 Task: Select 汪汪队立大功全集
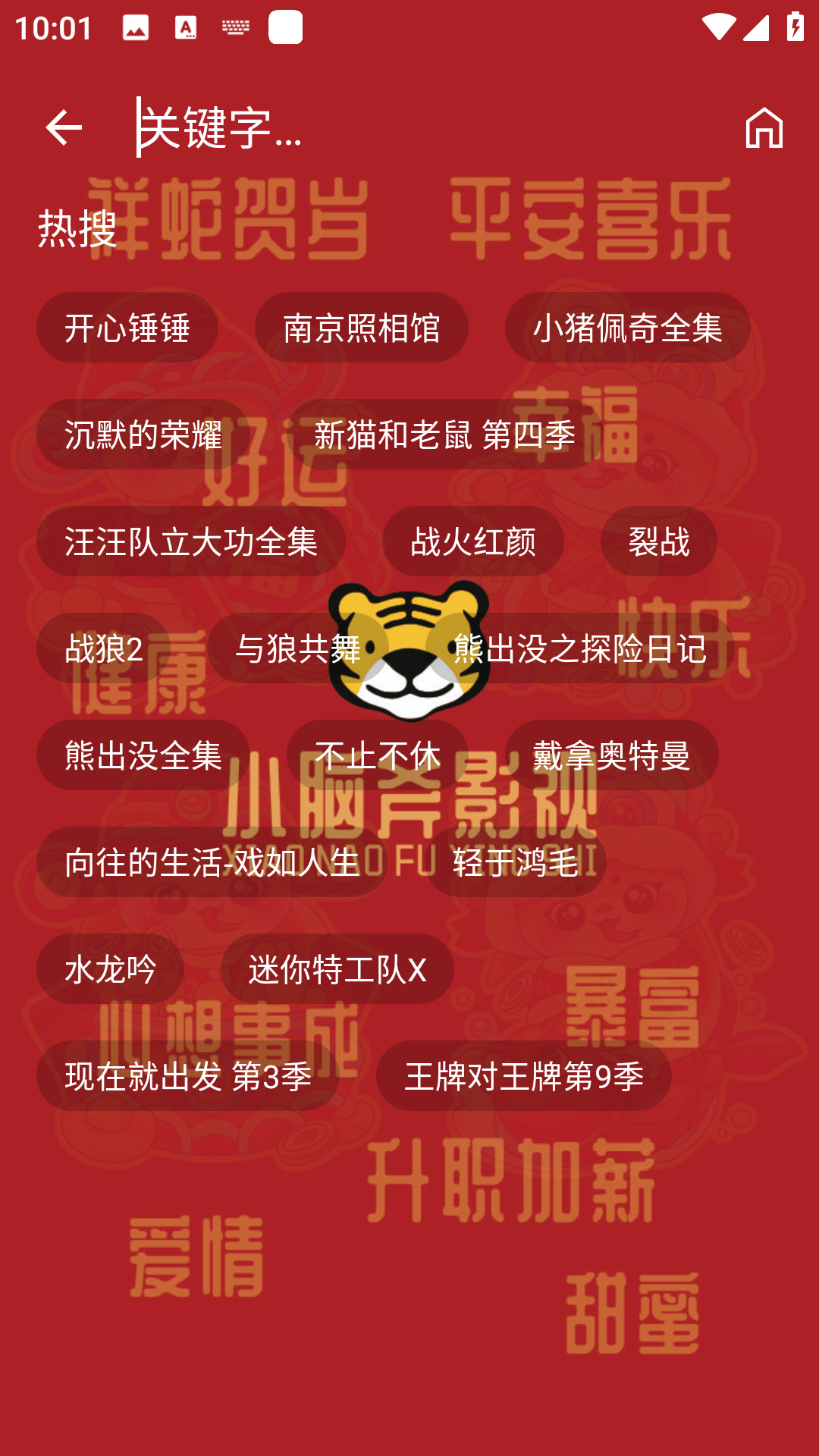(x=191, y=541)
